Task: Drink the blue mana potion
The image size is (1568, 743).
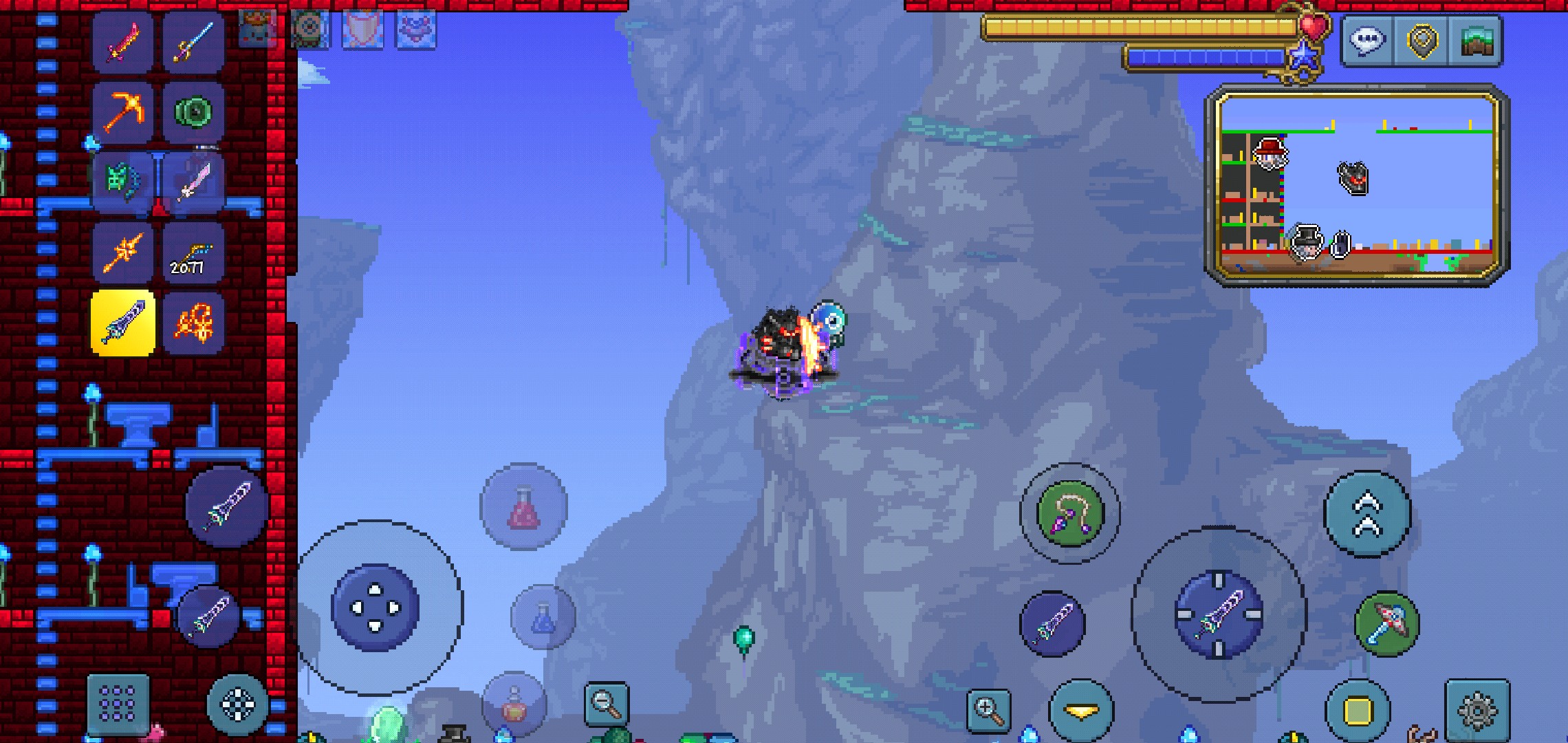Action: [x=543, y=617]
